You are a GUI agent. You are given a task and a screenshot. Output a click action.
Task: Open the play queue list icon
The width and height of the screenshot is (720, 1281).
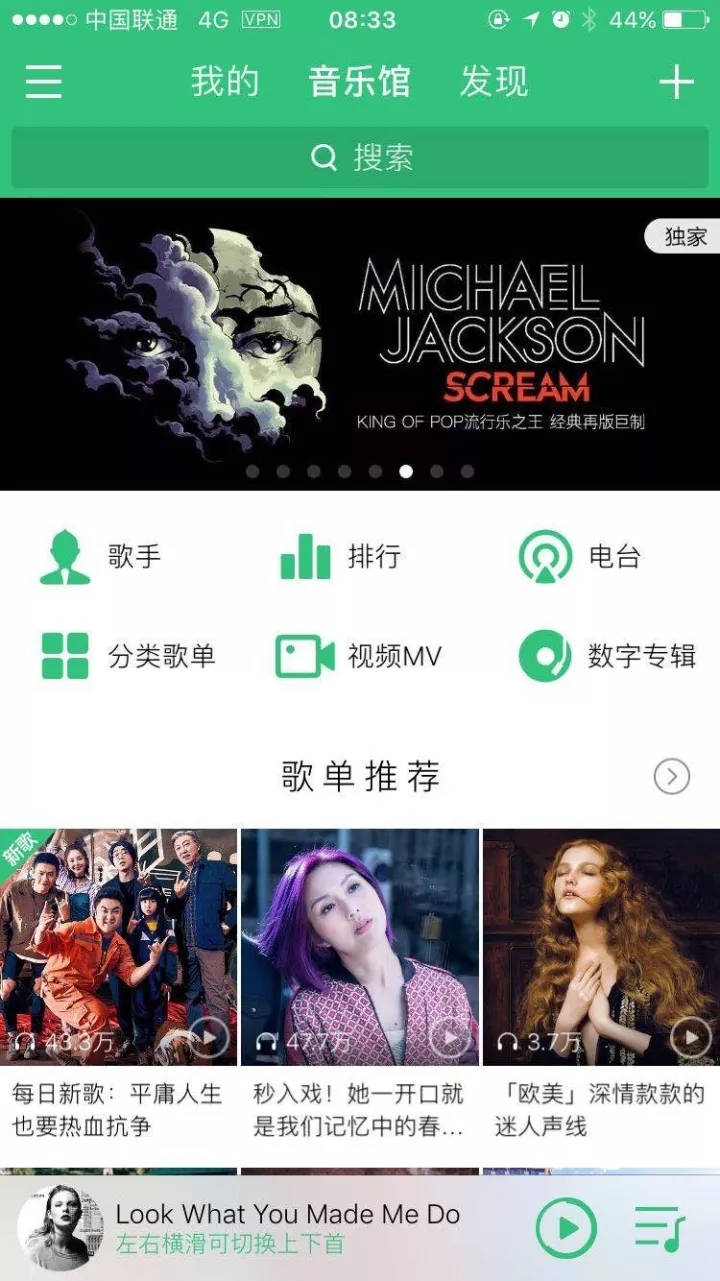[660, 1228]
